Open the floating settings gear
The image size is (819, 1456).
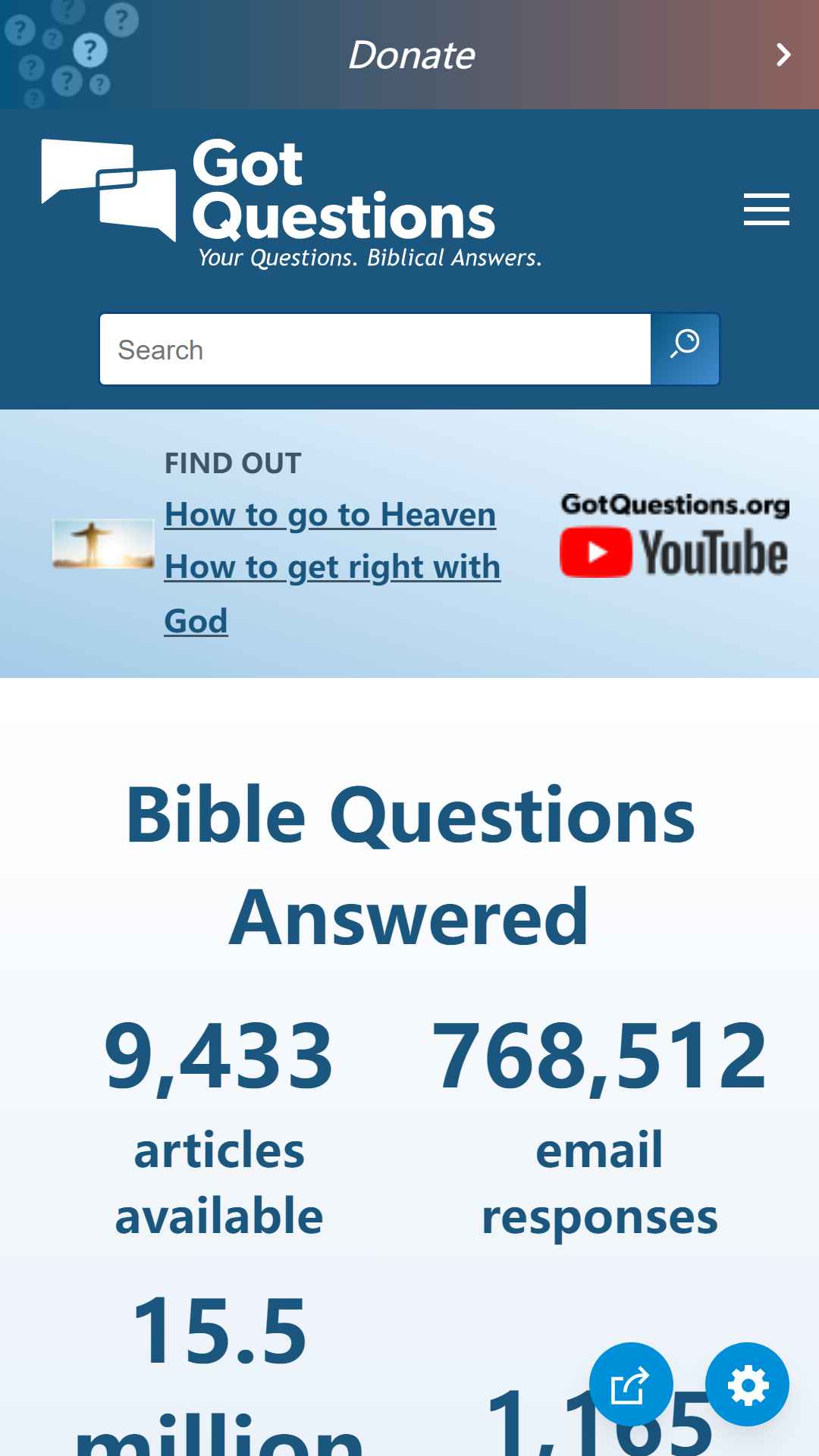[x=747, y=1385]
